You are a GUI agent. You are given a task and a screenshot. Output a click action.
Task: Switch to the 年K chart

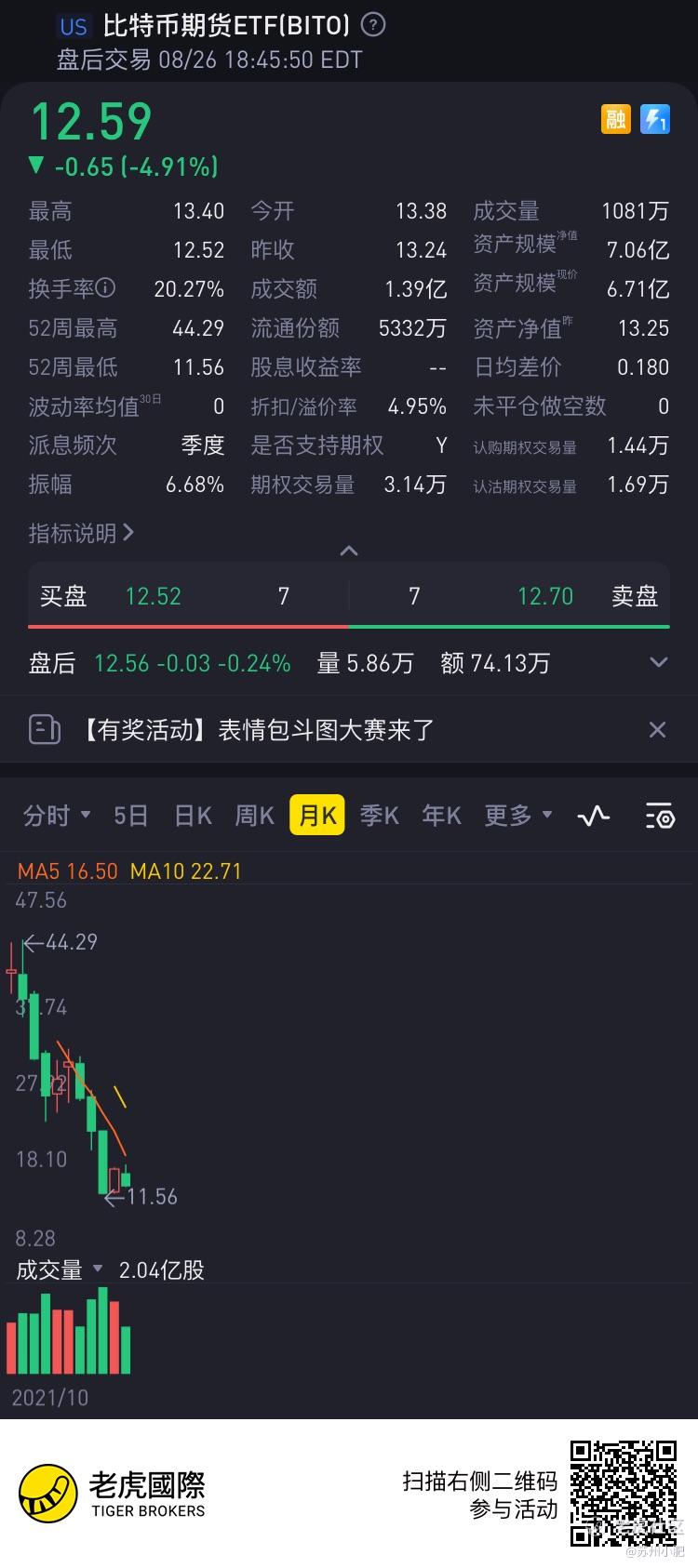[441, 816]
